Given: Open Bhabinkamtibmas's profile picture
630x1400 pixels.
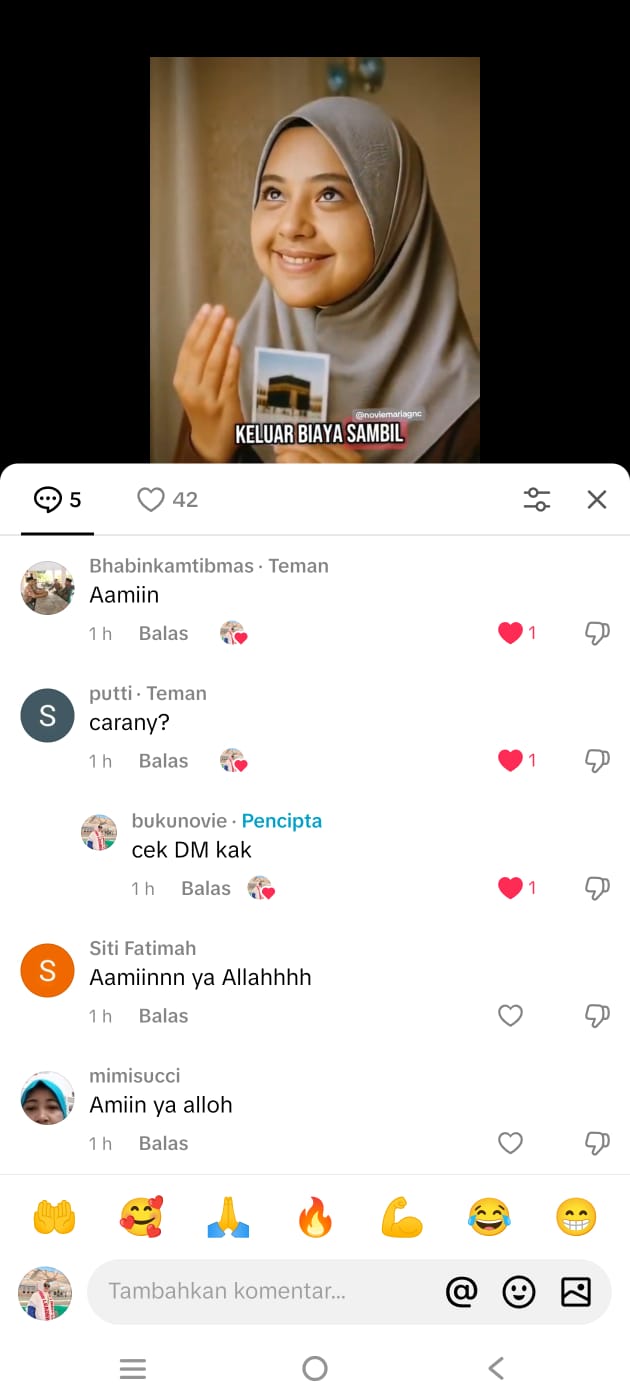Looking at the screenshot, I should click(47, 588).
